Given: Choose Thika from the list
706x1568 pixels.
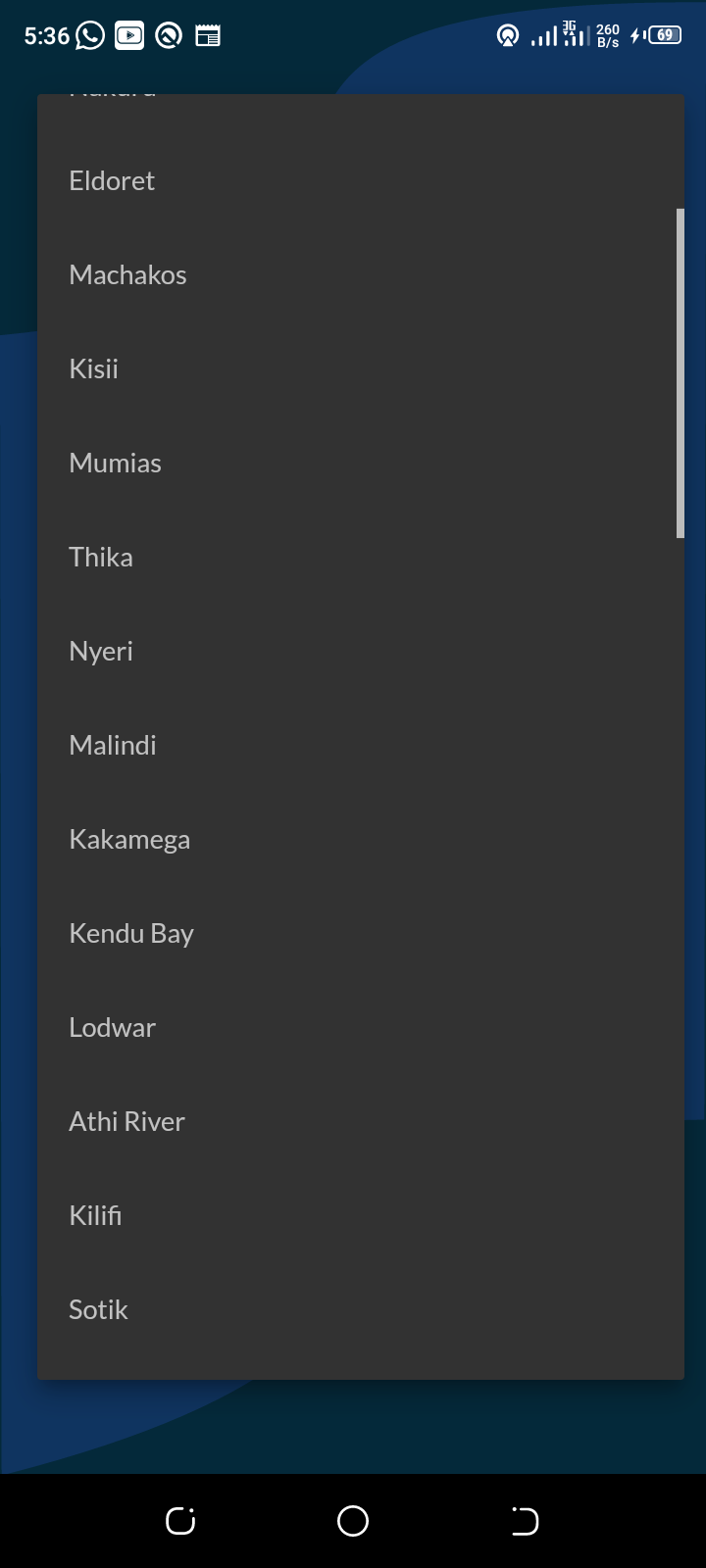Looking at the screenshot, I should 360,557.
